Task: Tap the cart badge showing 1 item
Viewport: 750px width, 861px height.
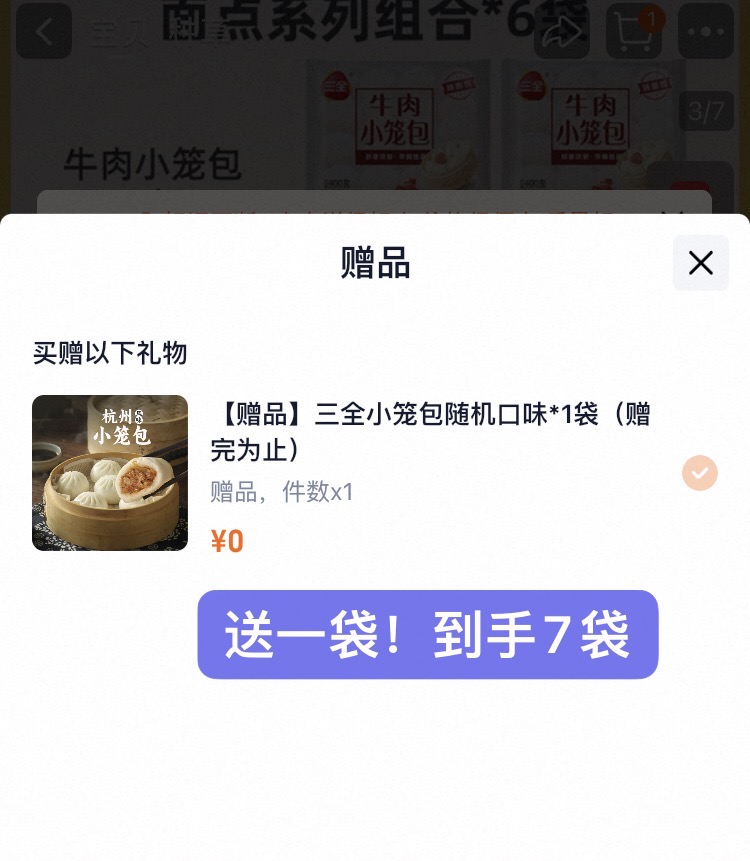Action: [x=651, y=18]
